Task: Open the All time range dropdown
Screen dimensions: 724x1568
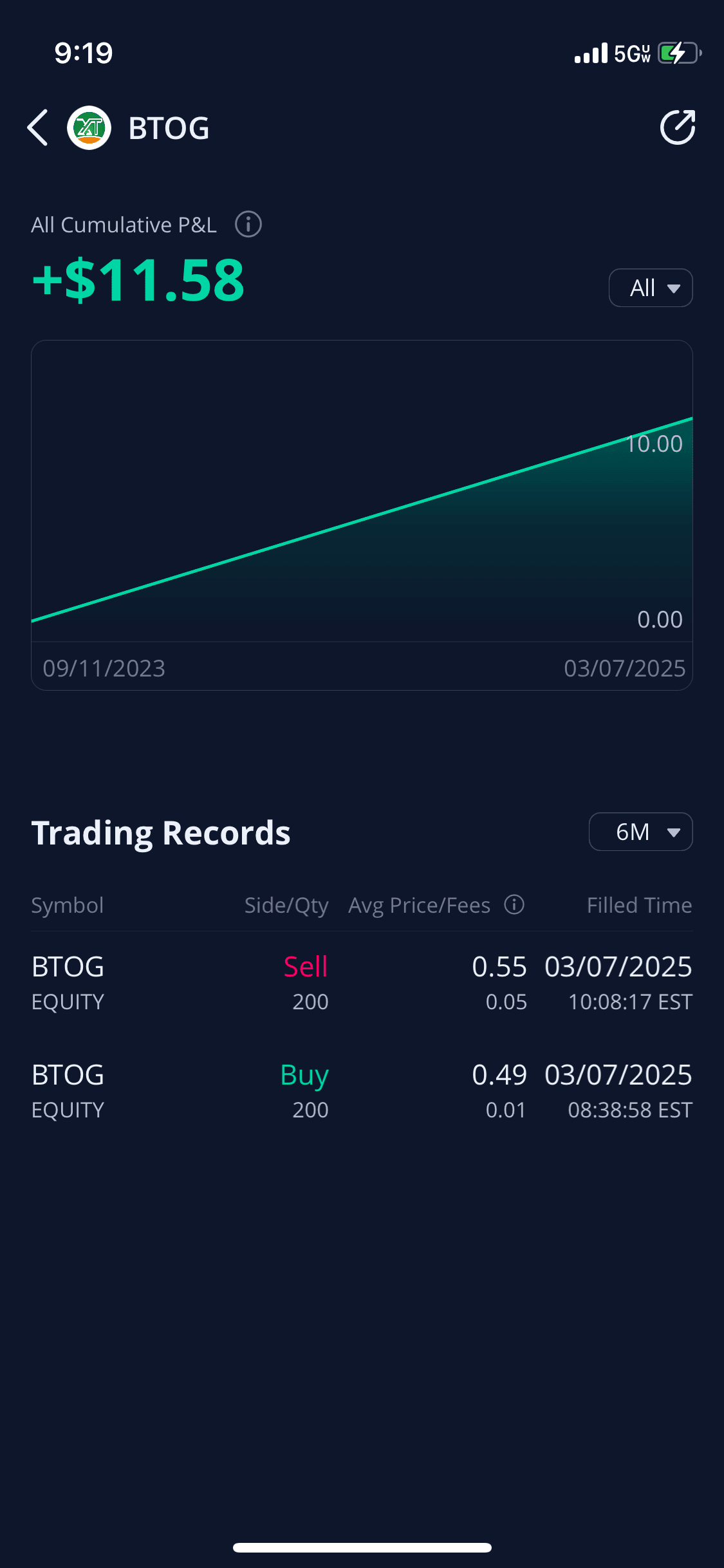Action: tap(650, 288)
